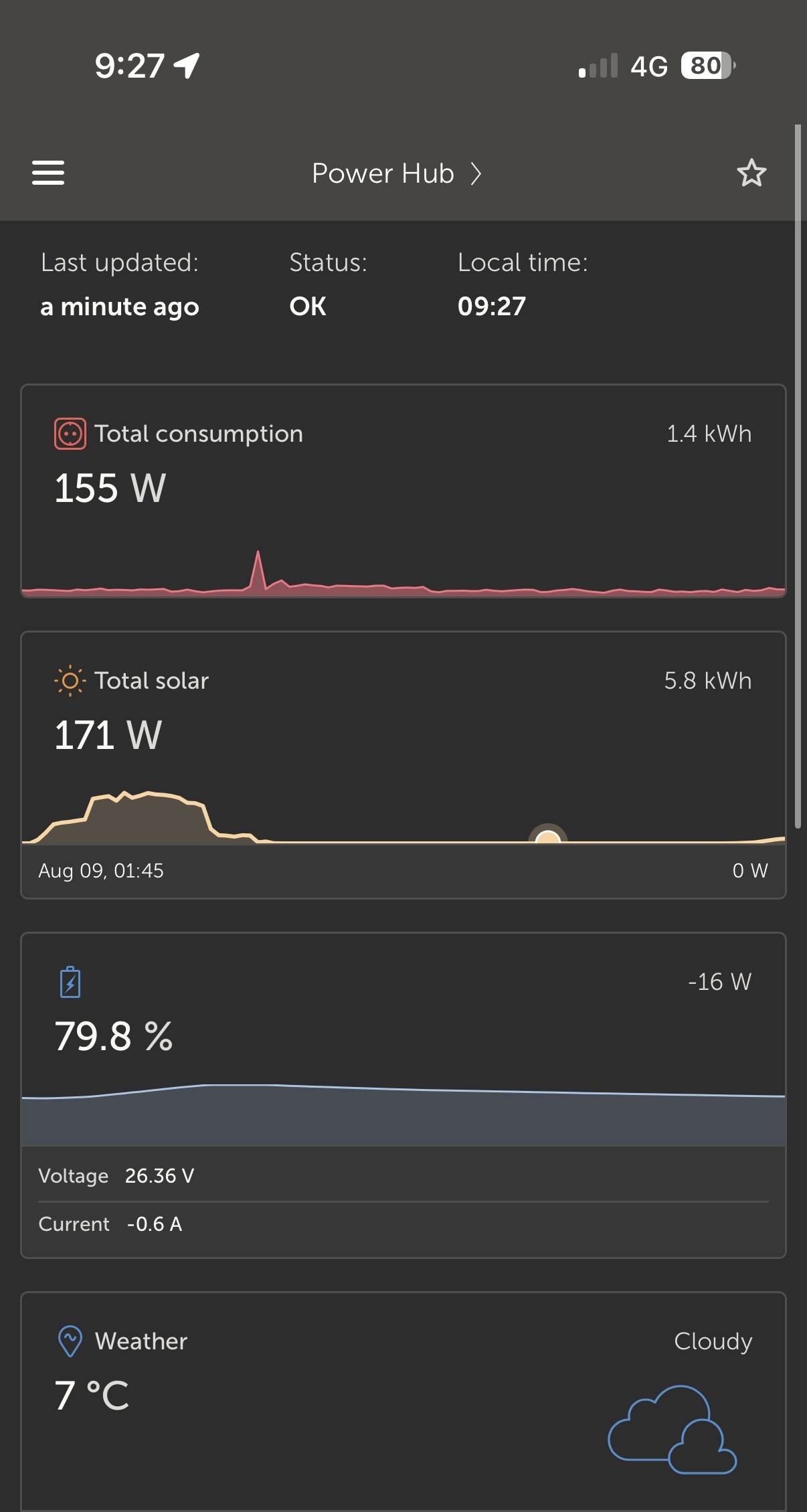The height and width of the screenshot is (1512, 807).
Task: Open the hamburger menu
Action: pos(48,173)
